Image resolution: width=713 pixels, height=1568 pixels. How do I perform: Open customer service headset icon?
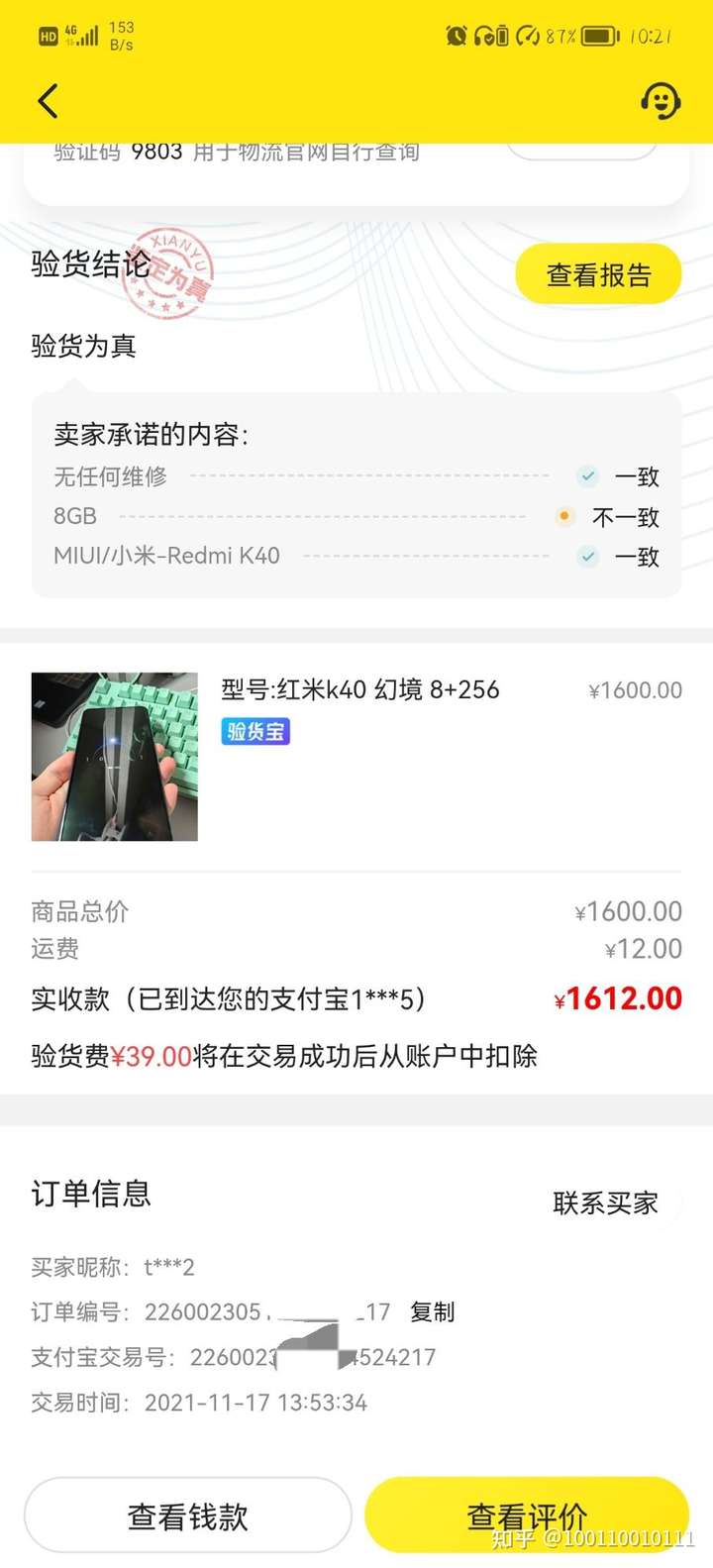pos(661,100)
